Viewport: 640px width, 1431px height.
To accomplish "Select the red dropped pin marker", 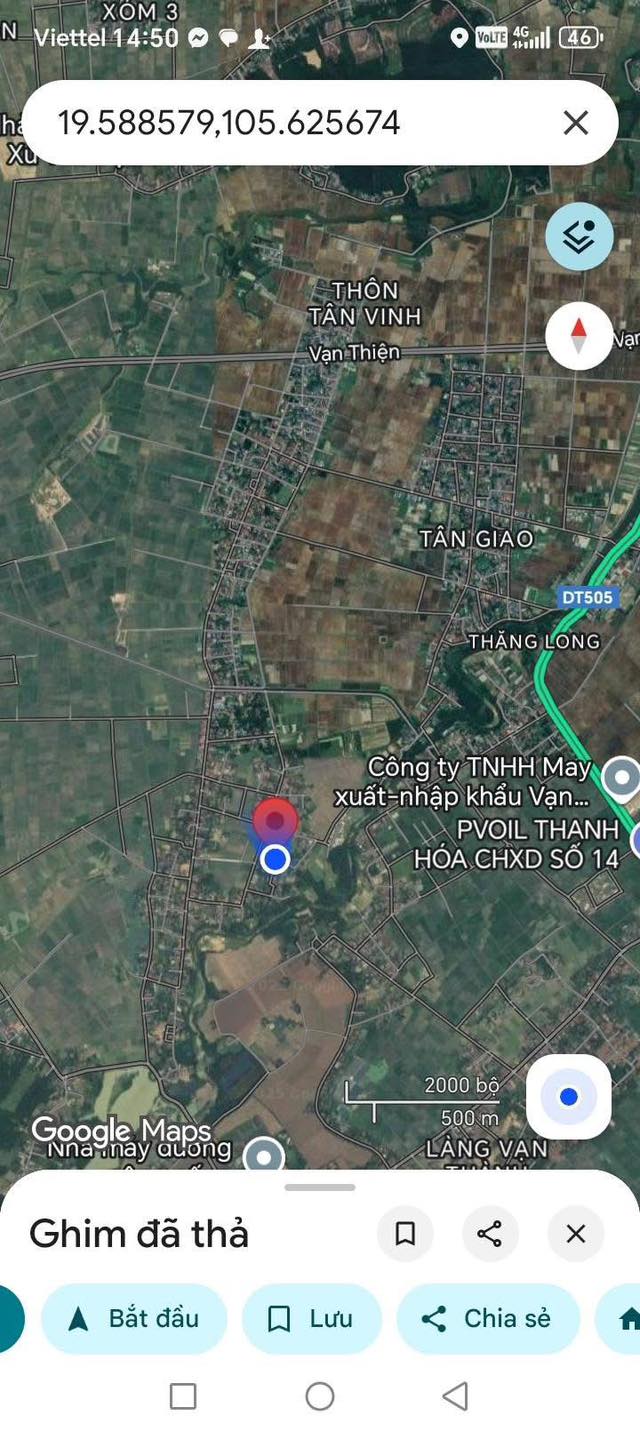I will [x=275, y=820].
